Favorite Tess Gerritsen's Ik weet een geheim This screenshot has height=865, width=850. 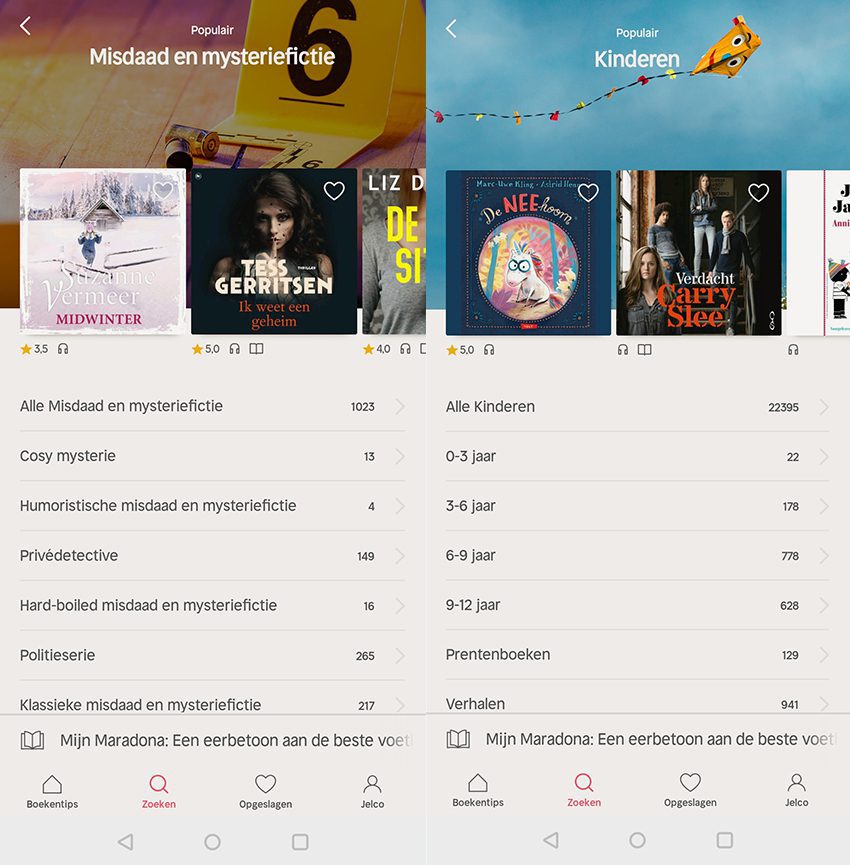334,191
